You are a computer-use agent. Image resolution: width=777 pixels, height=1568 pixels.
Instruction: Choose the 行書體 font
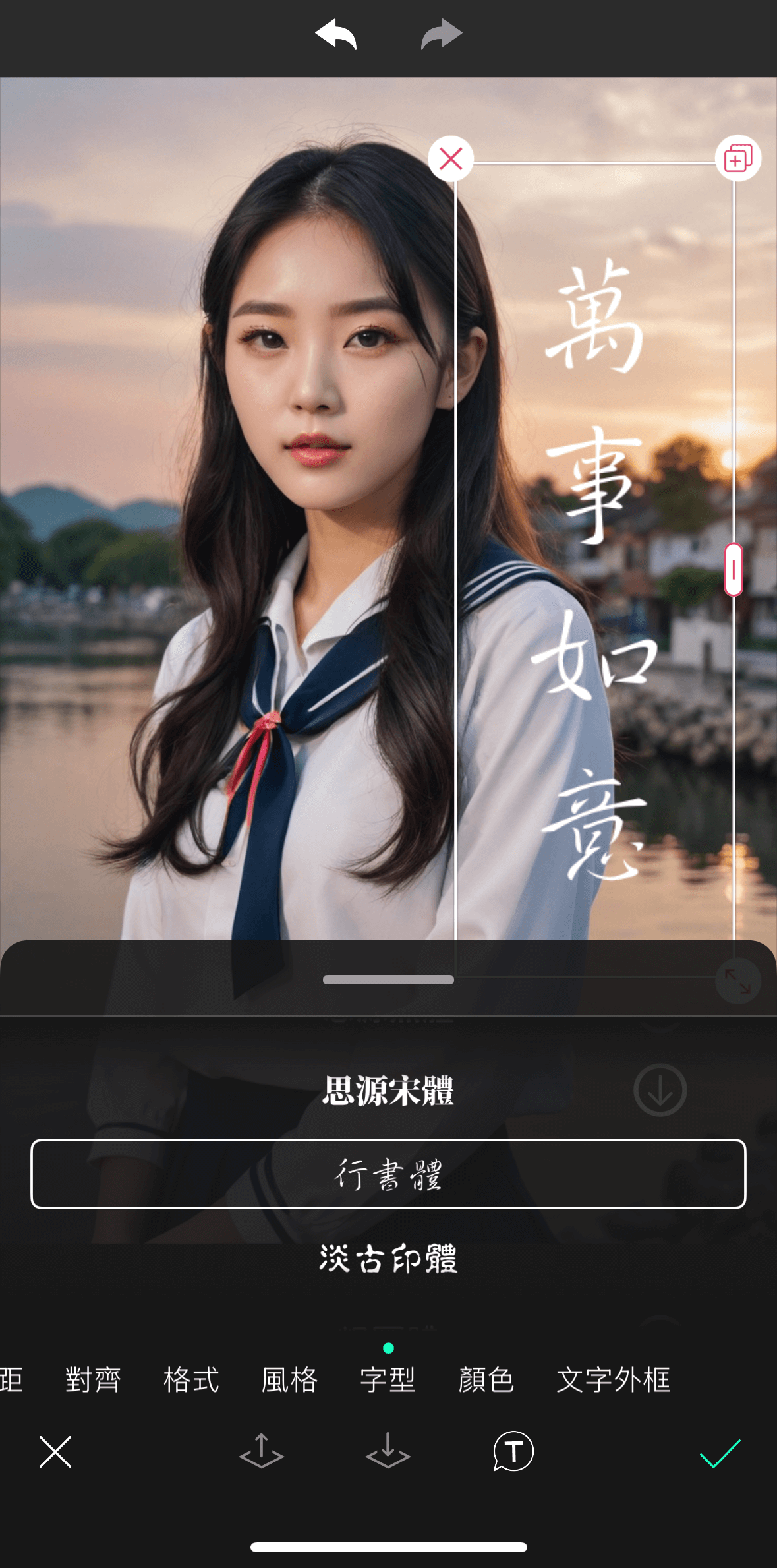(388, 1174)
